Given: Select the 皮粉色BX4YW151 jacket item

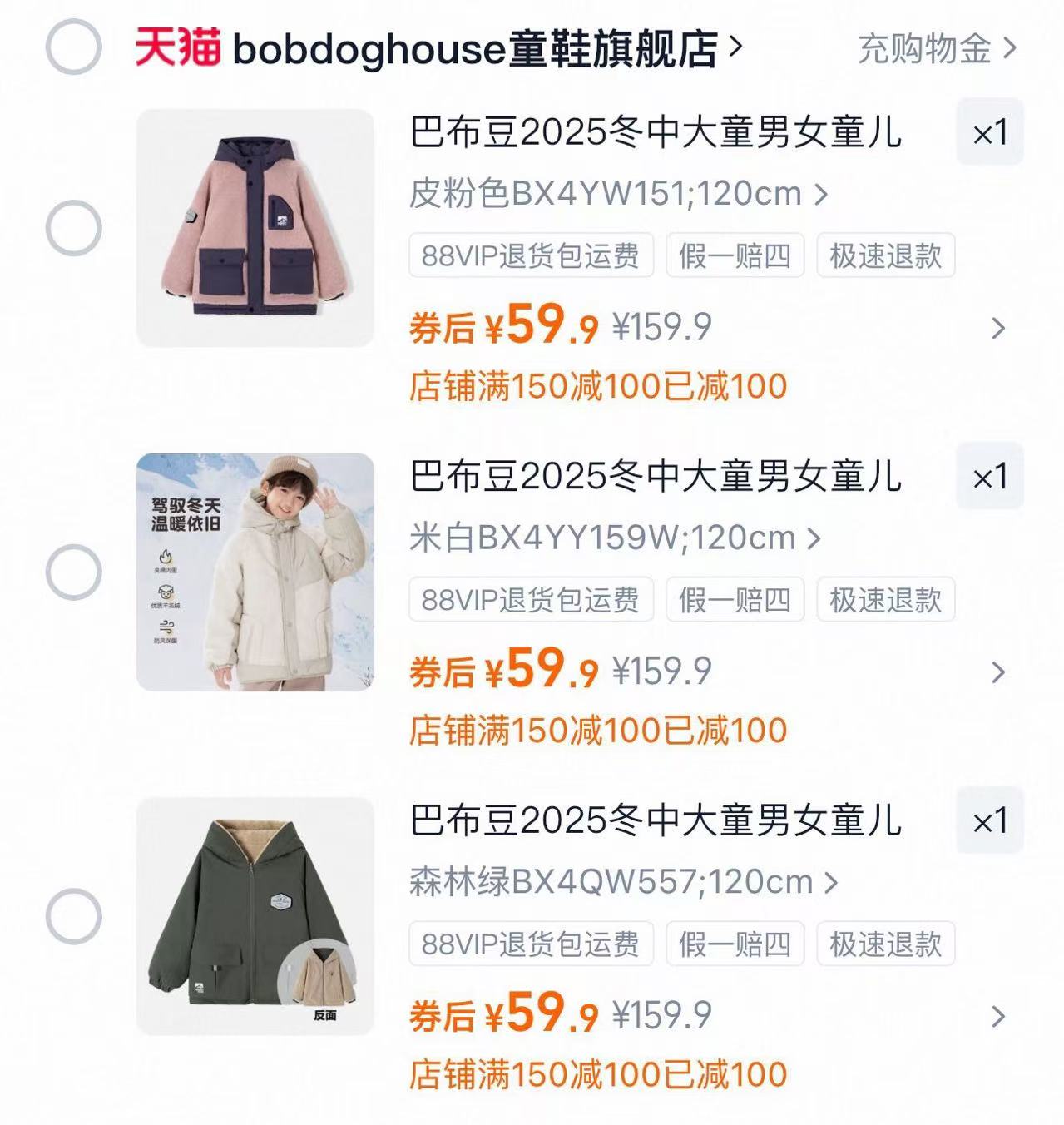Looking at the screenshot, I should 73,227.
